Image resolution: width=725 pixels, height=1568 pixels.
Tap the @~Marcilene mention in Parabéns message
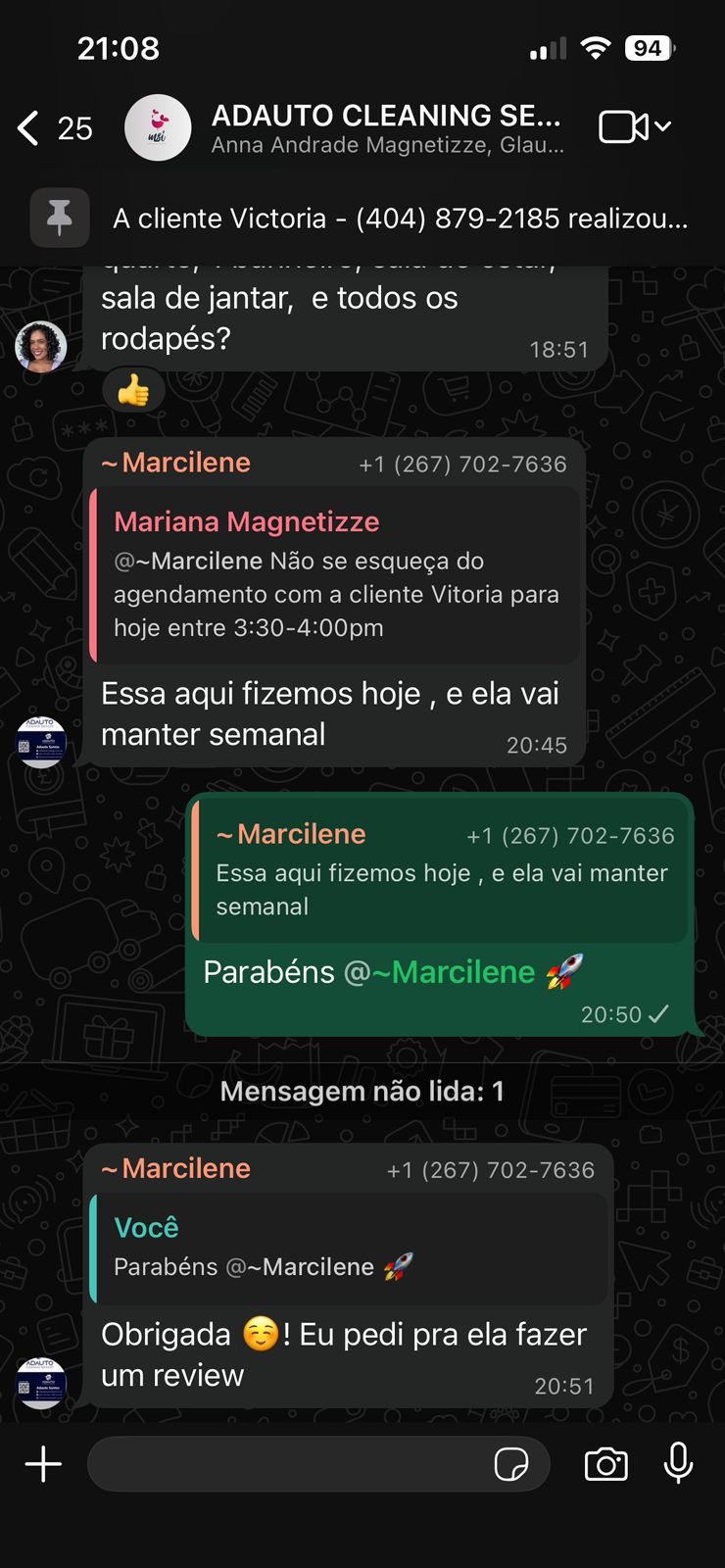pos(439,972)
